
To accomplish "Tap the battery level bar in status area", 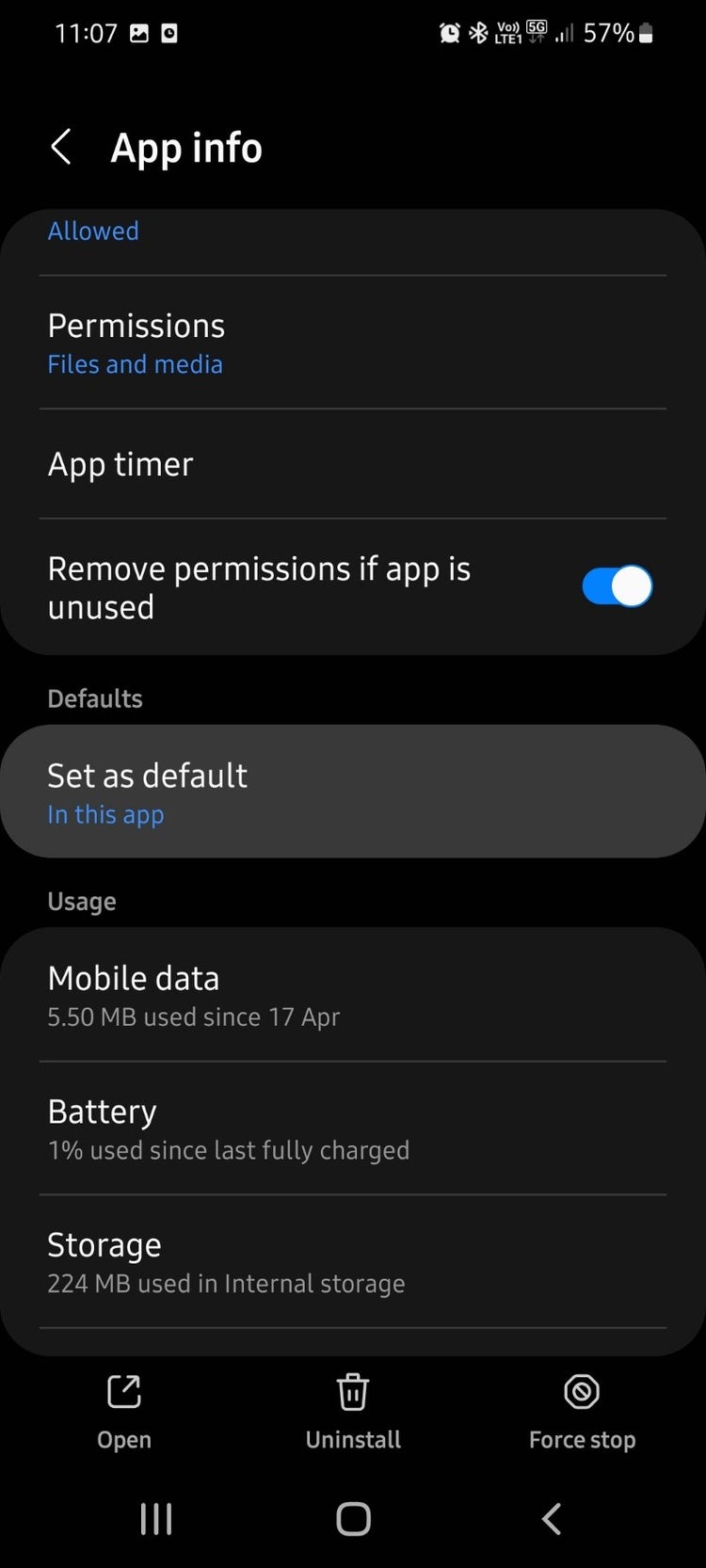I will [646, 33].
